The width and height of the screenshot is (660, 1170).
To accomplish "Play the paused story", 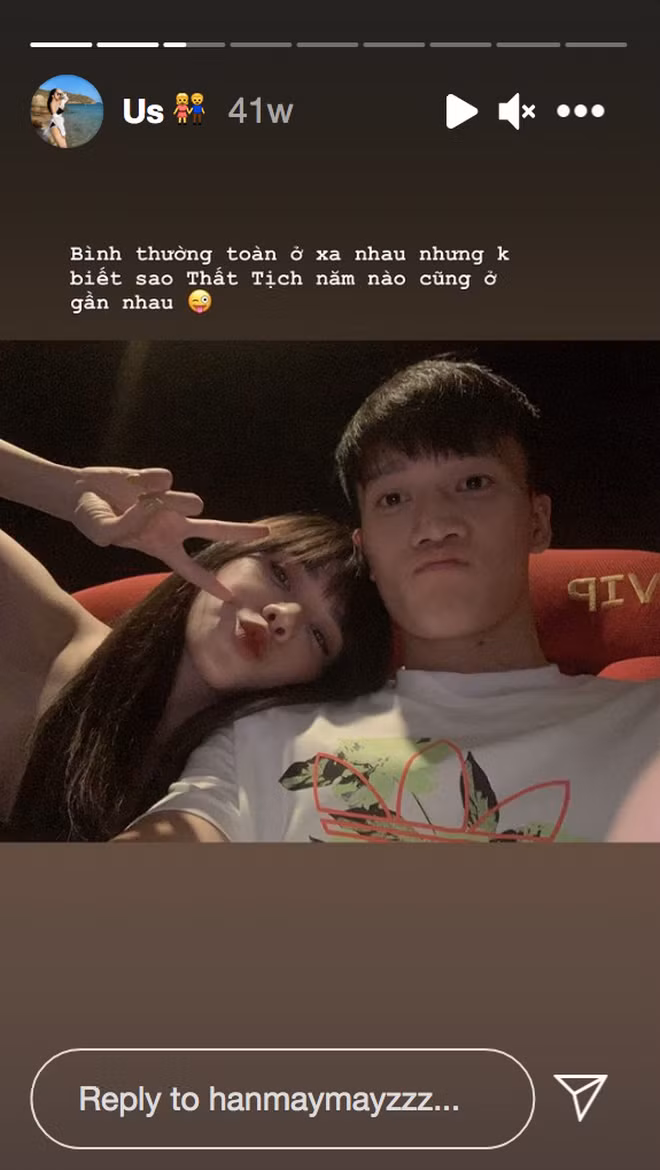I will click(x=461, y=111).
